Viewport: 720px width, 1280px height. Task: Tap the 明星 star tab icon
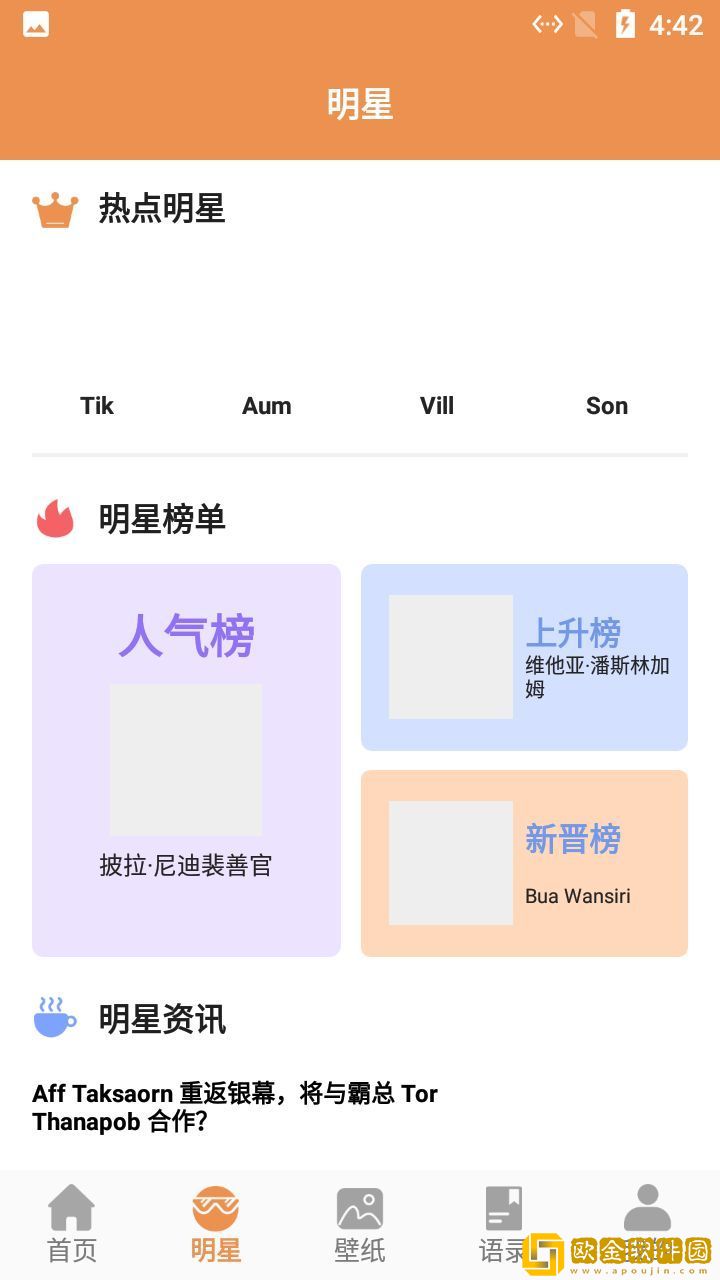(x=215, y=1207)
